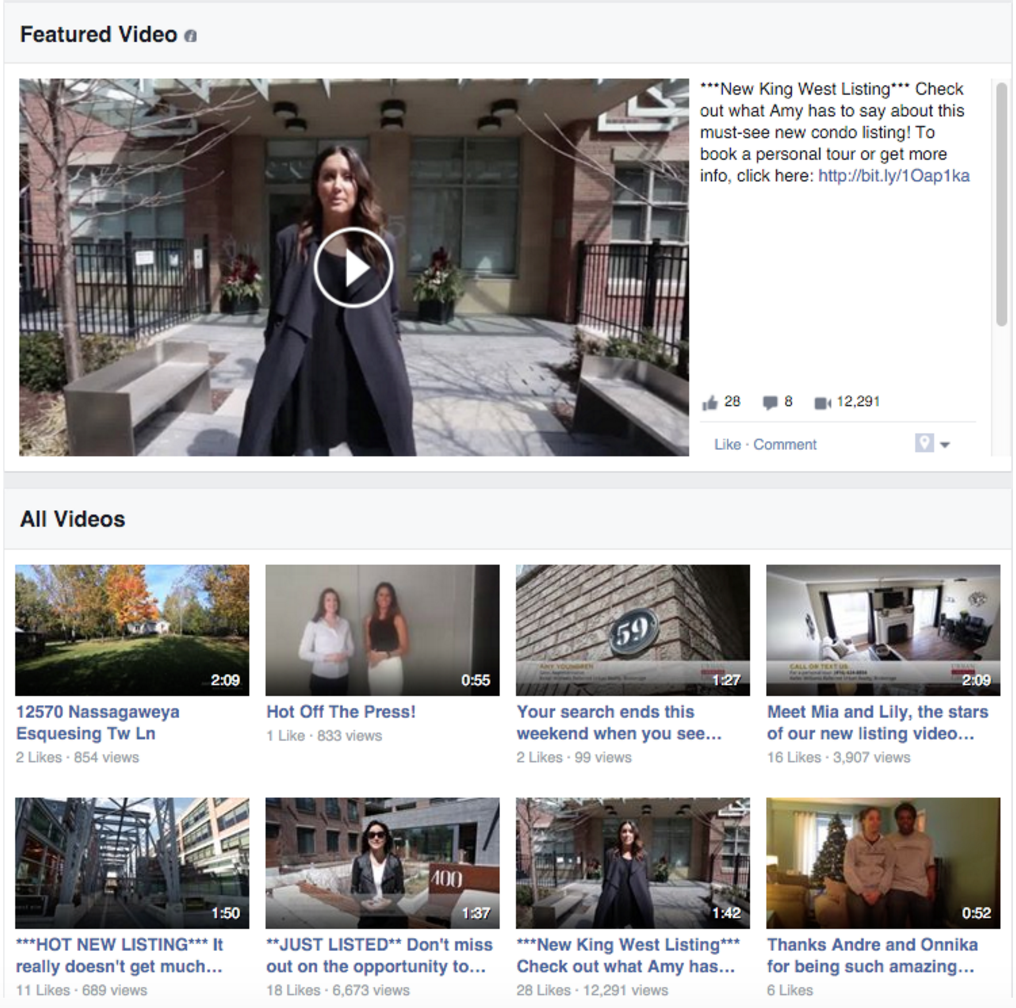This screenshot has width=1016, height=1008.
Task: Open the info icon next to Featured Video
Action: point(190,36)
